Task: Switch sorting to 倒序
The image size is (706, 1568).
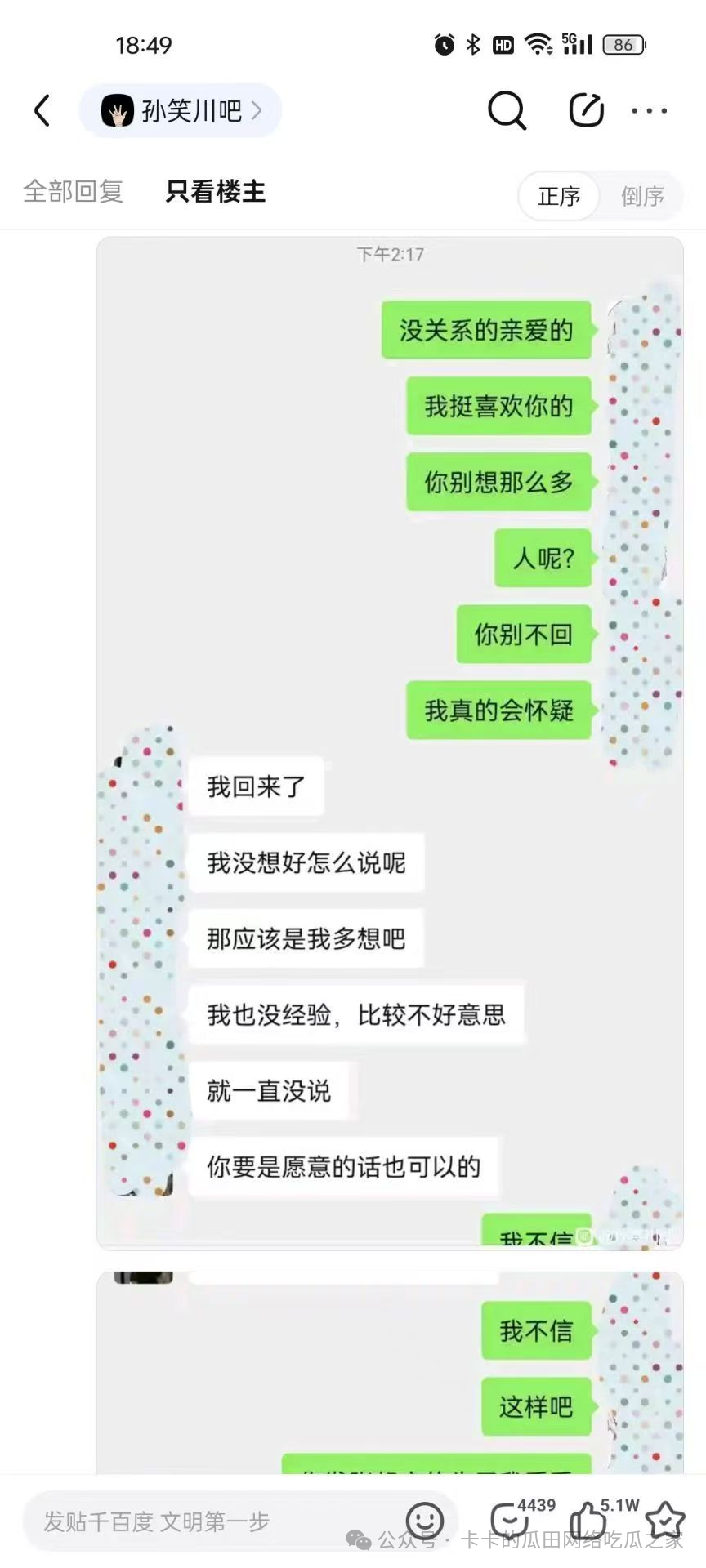Action: (642, 196)
